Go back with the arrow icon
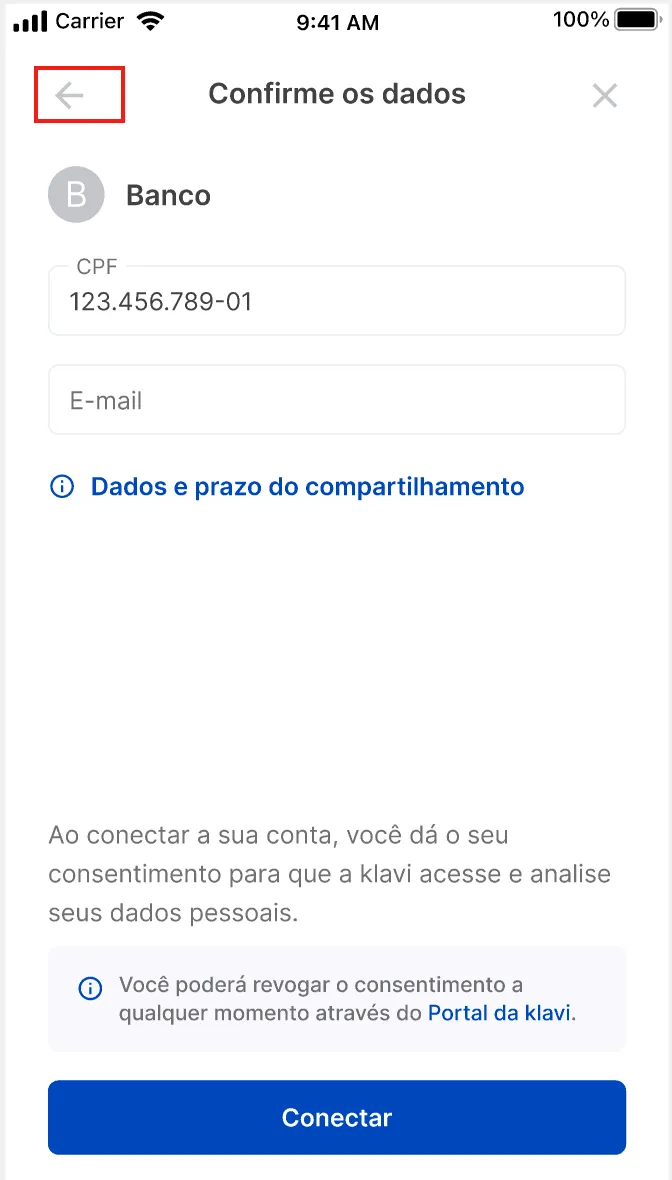This screenshot has height=1180, width=672. click(69, 96)
